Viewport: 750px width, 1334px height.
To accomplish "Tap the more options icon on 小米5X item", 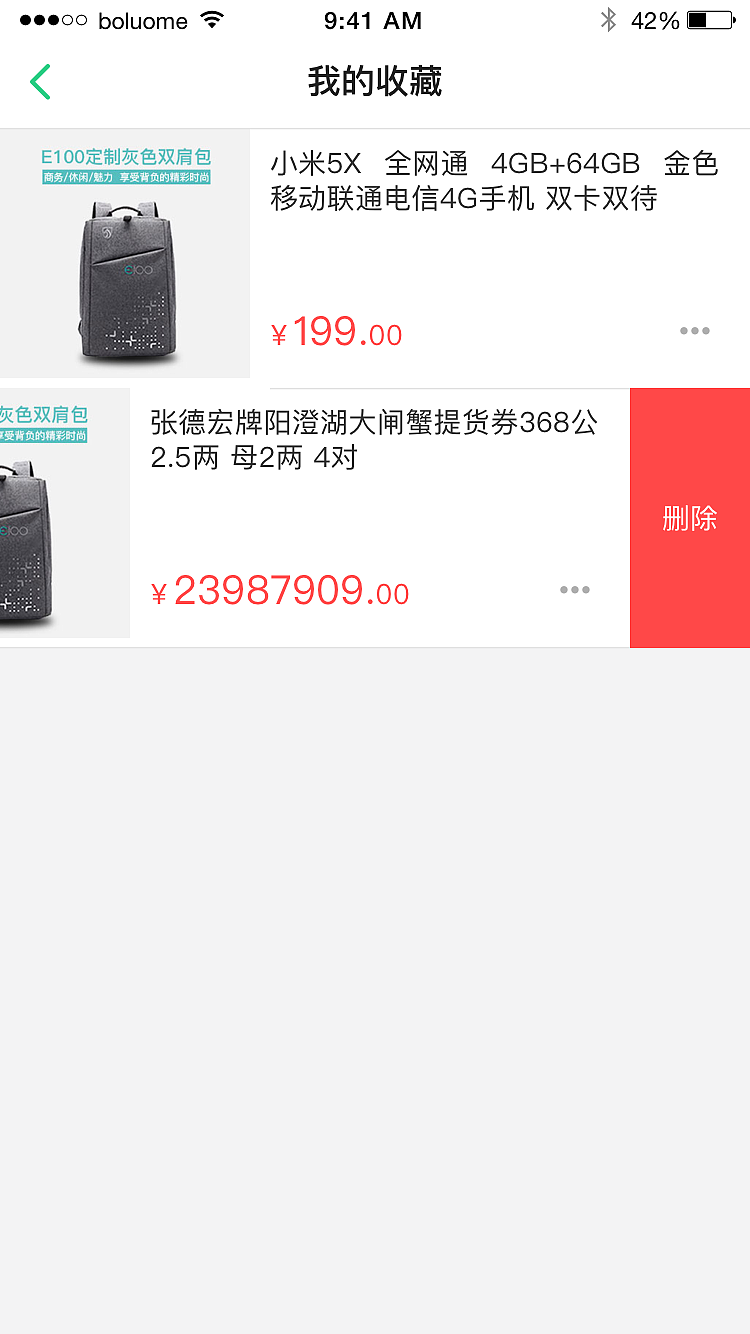I will [x=694, y=330].
